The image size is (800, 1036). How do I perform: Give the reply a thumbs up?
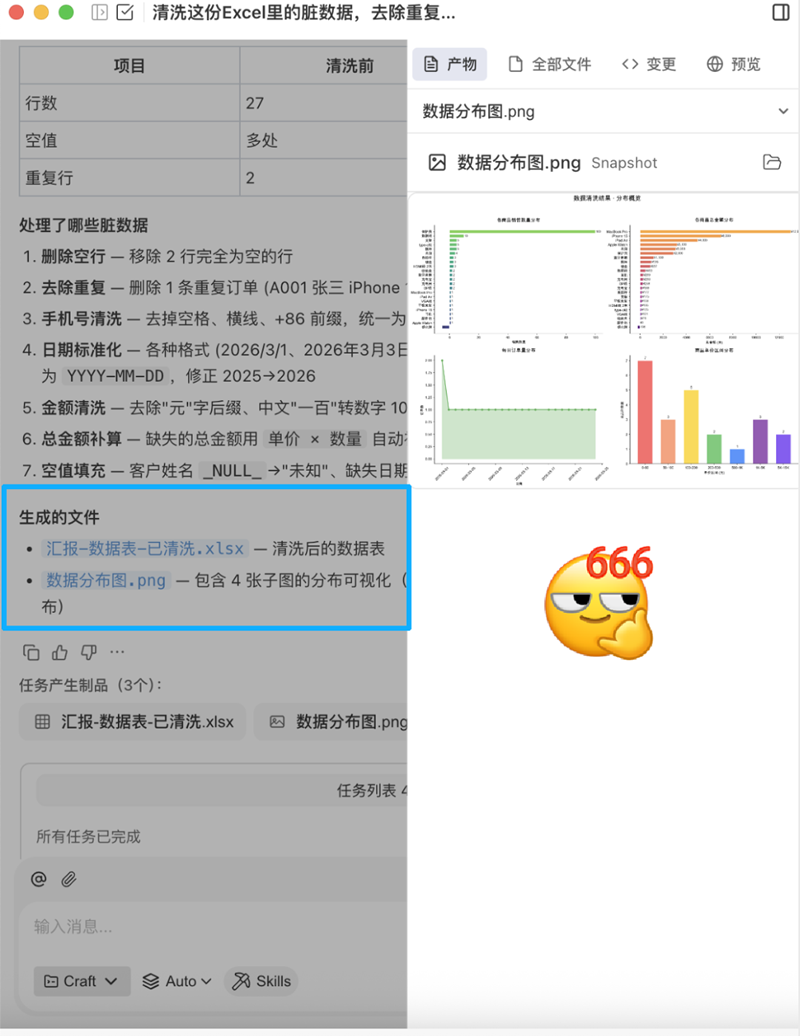60,652
